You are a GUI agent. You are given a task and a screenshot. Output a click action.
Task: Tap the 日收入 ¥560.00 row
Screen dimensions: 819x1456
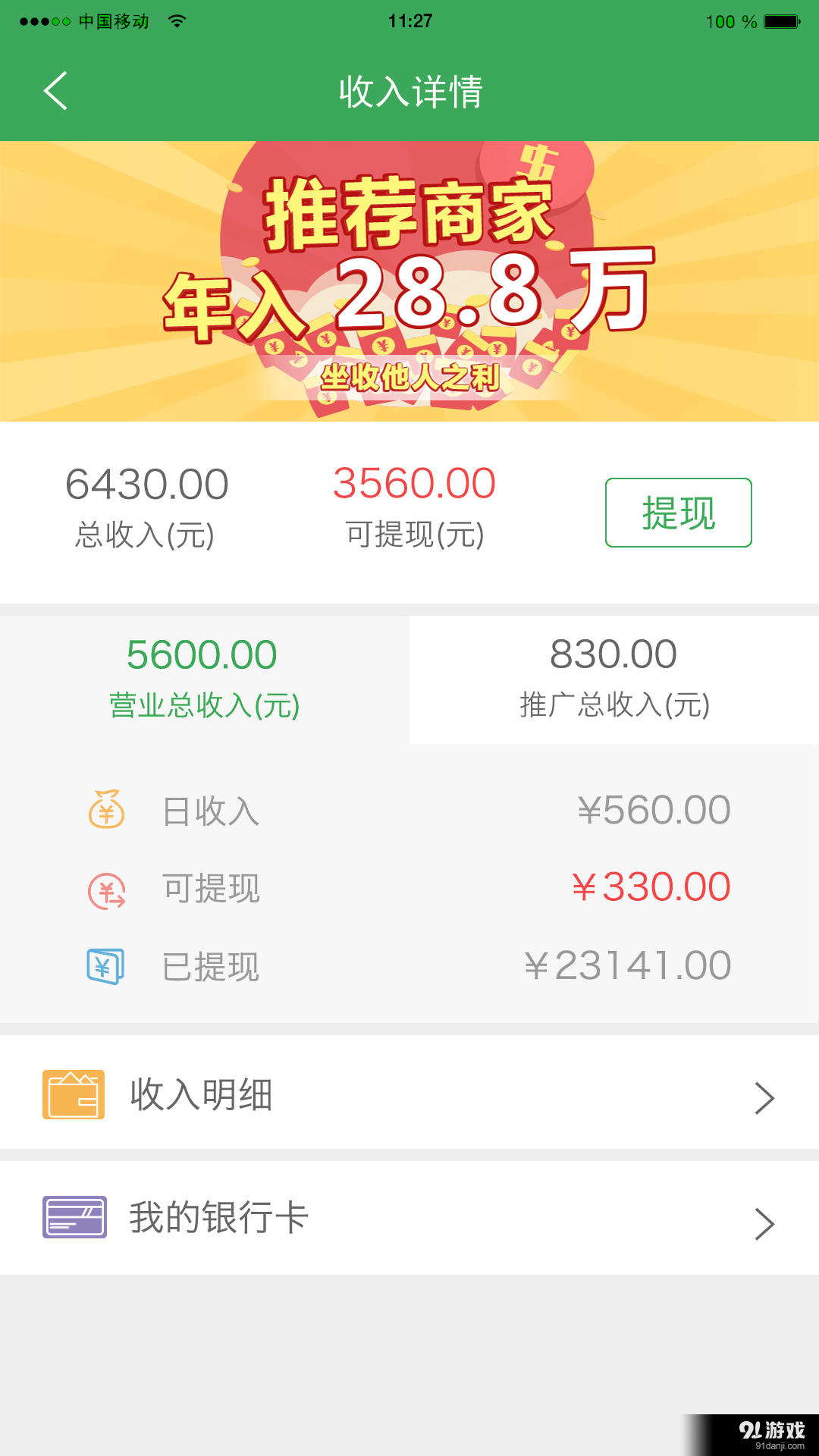[x=409, y=810]
